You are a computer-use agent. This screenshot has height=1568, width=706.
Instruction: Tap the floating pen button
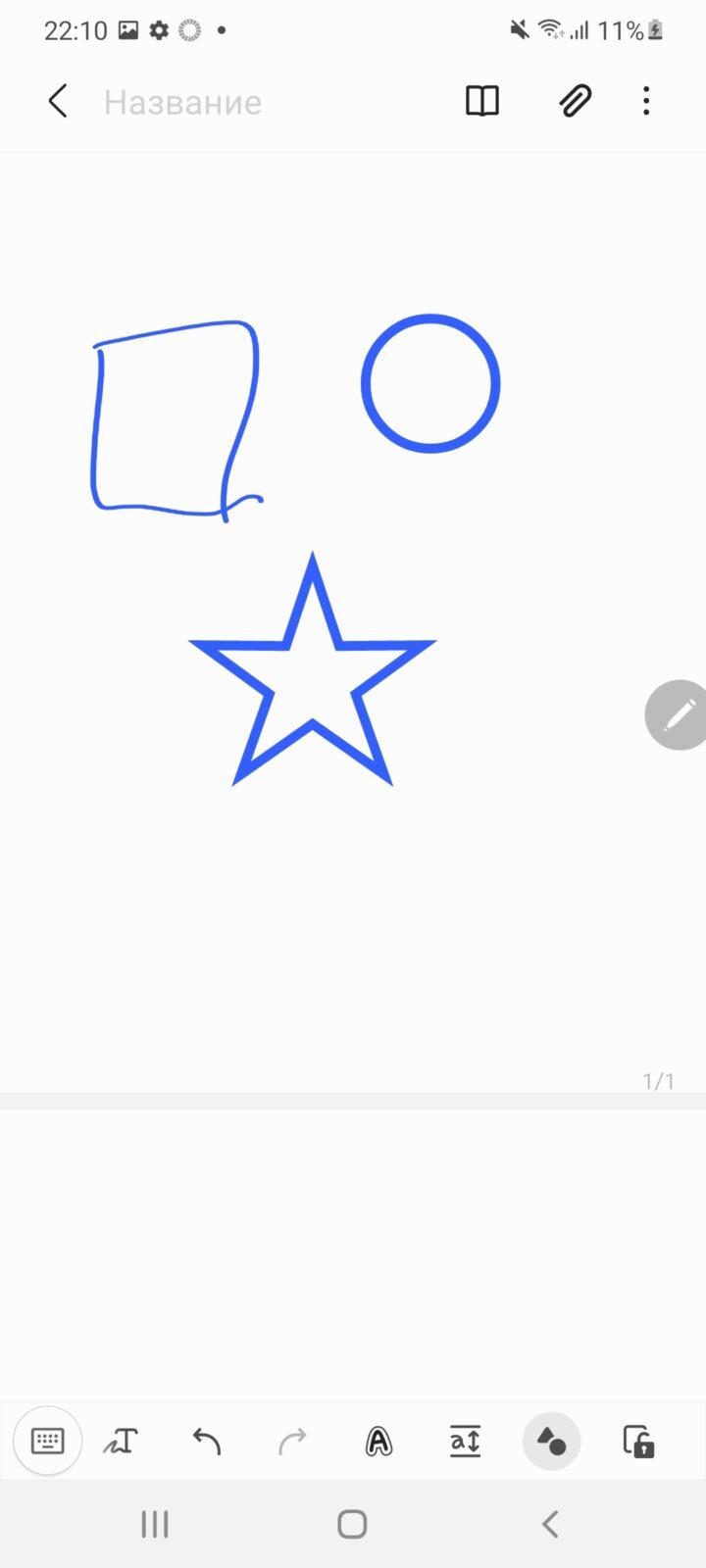(x=678, y=715)
